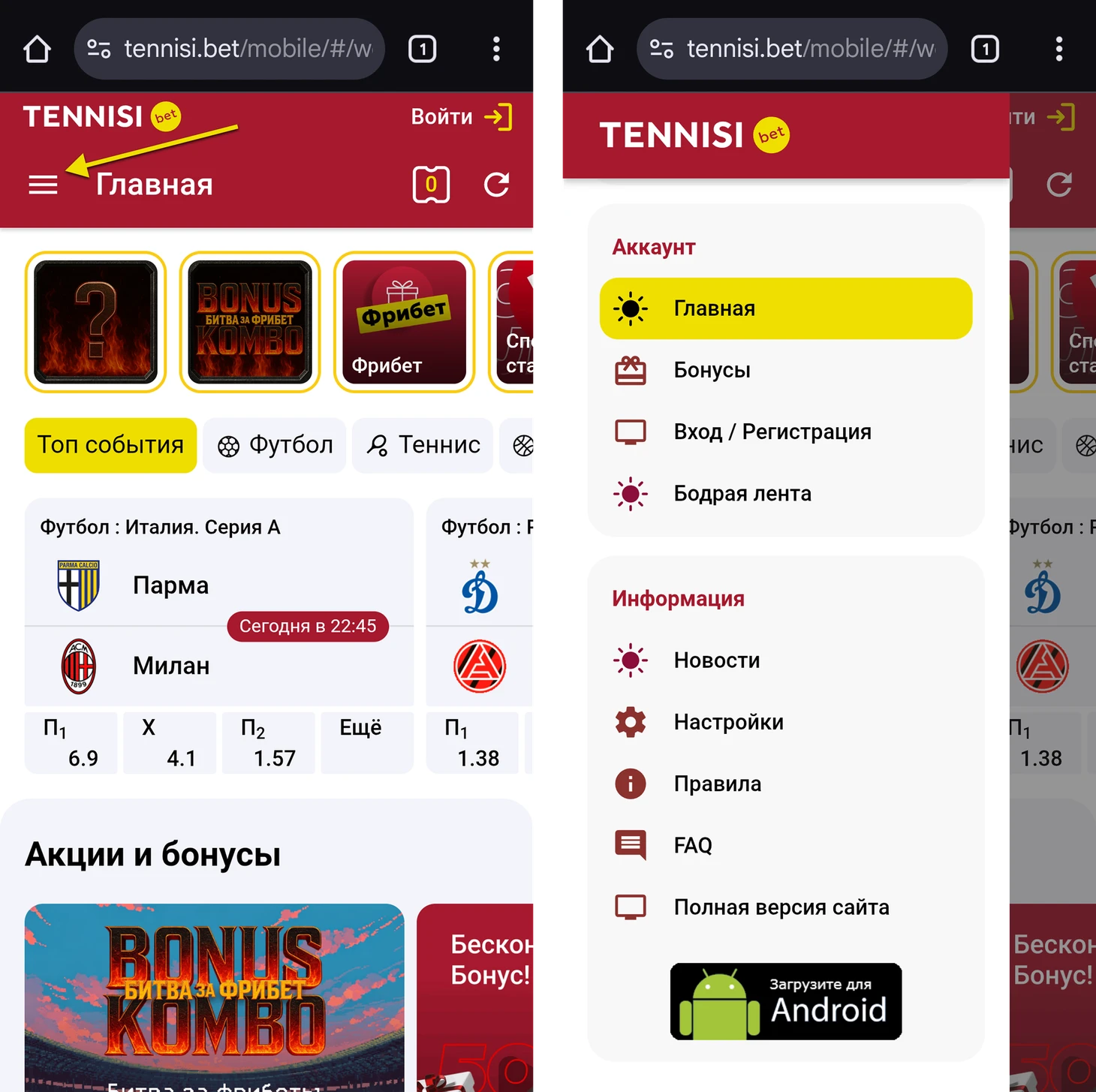Switch to the Теннис chip
Viewport: 1096px width, 1092px height.
[x=423, y=445]
